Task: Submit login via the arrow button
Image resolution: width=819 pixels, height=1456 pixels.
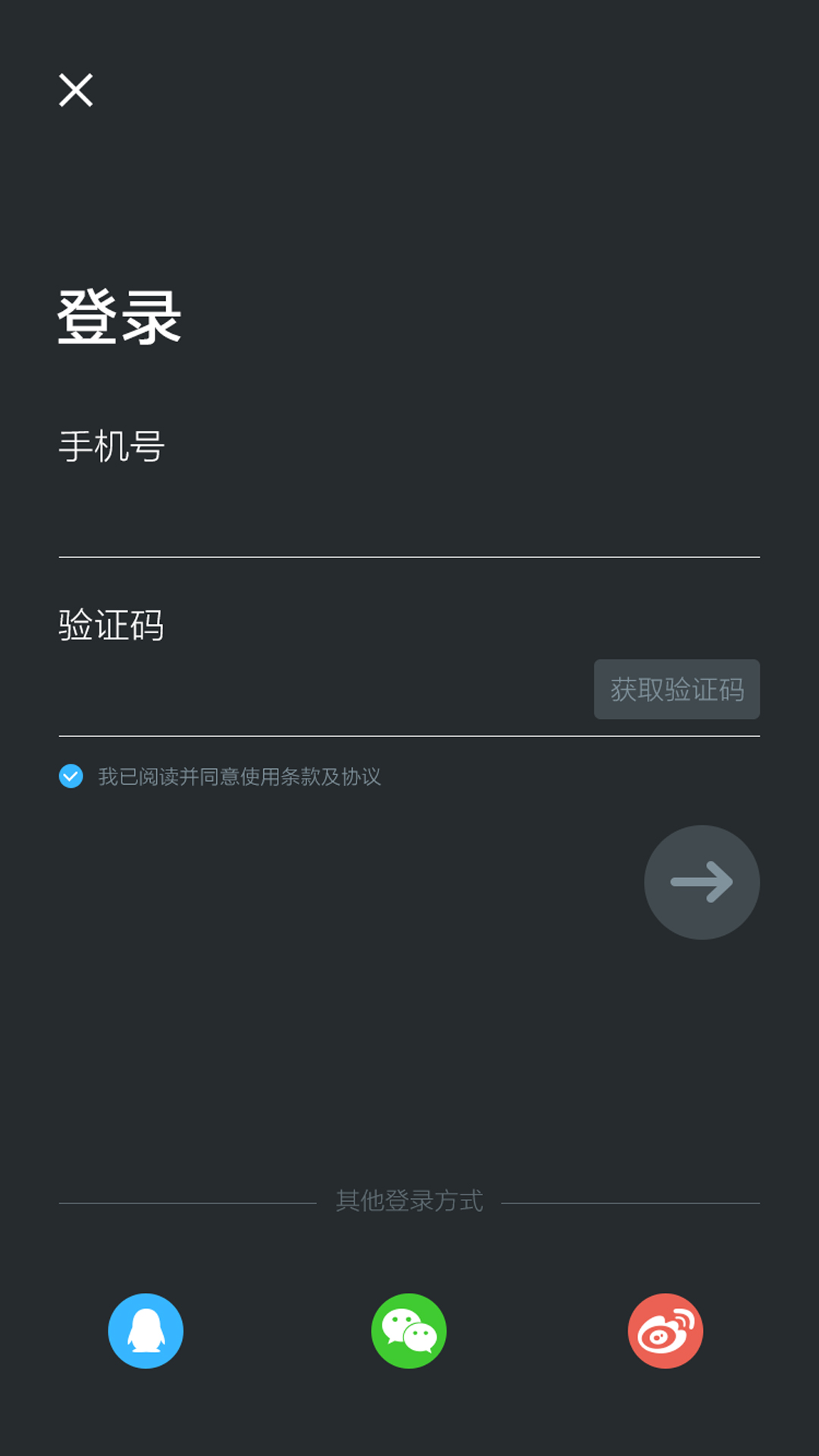Action: tap(701, 883)
